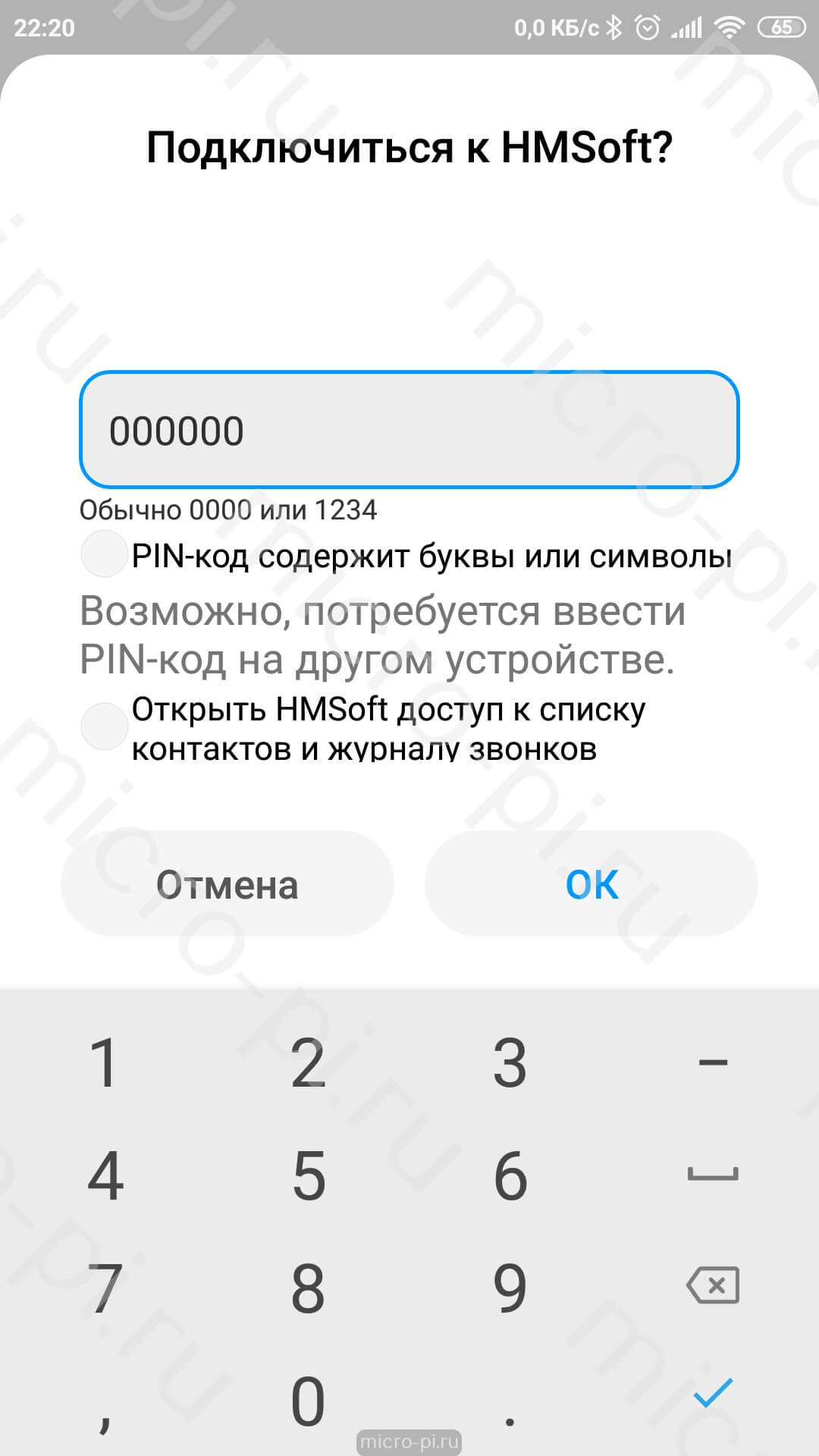This screenshot has height=1456, width=819.
Task: Cancel pairing with the Отмена button
Action: 227,883
